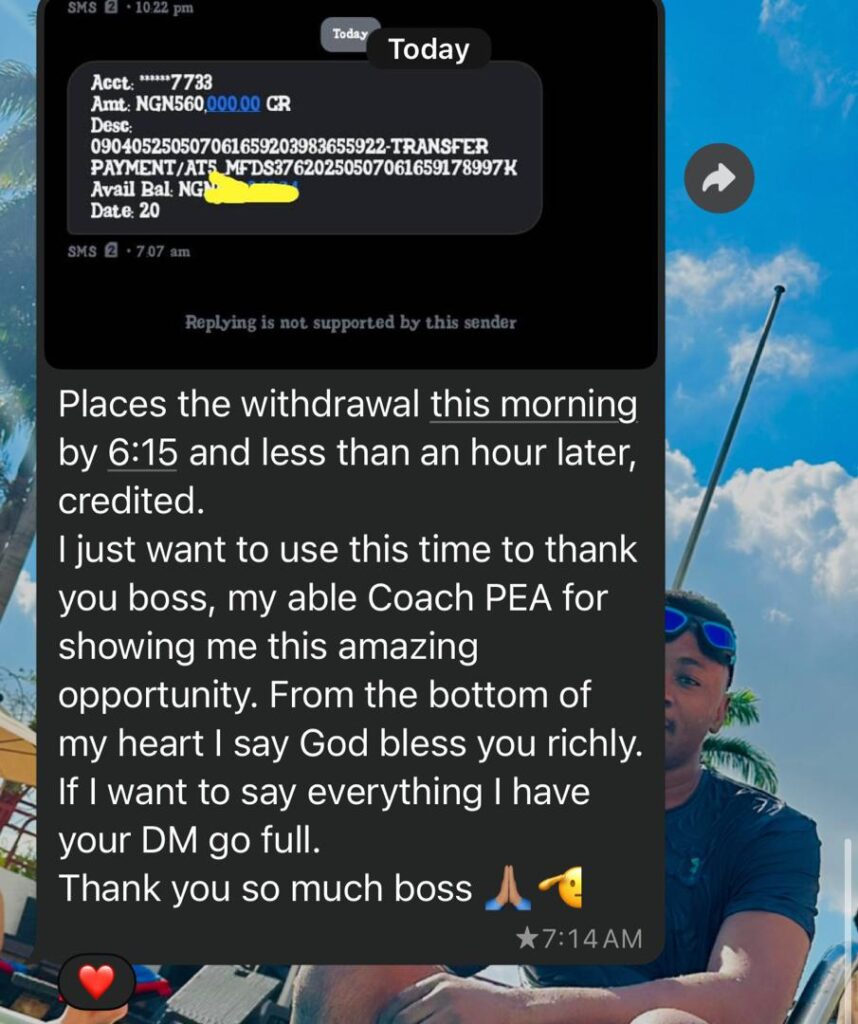Forward this message with the arrow icon
The image size is (858, 1024).
719,178
